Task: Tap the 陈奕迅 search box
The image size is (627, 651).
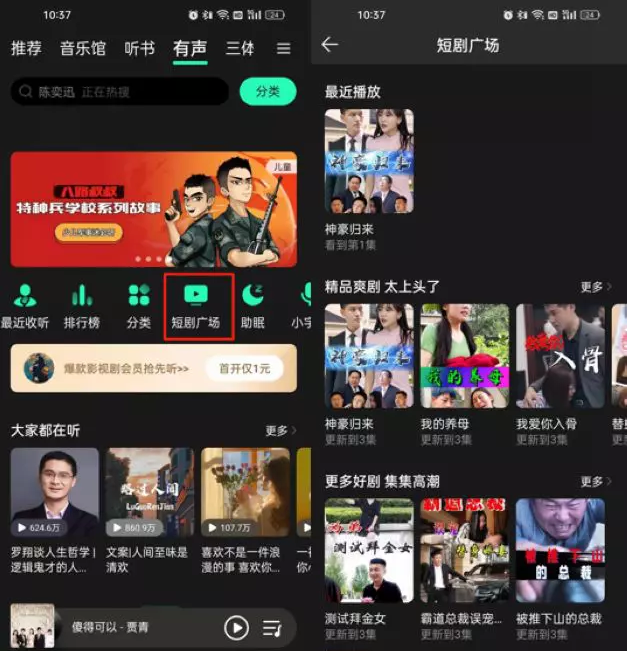Action: pos(120,92)
